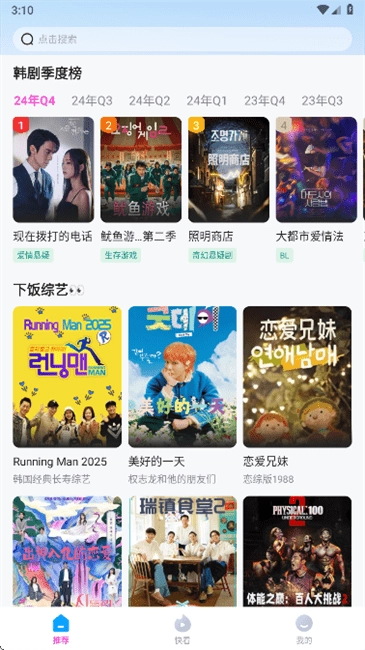Viewport: 365px width, 650px height.
Task: Open the 瑞镇食堂2 poster
Action: point(182,551)
